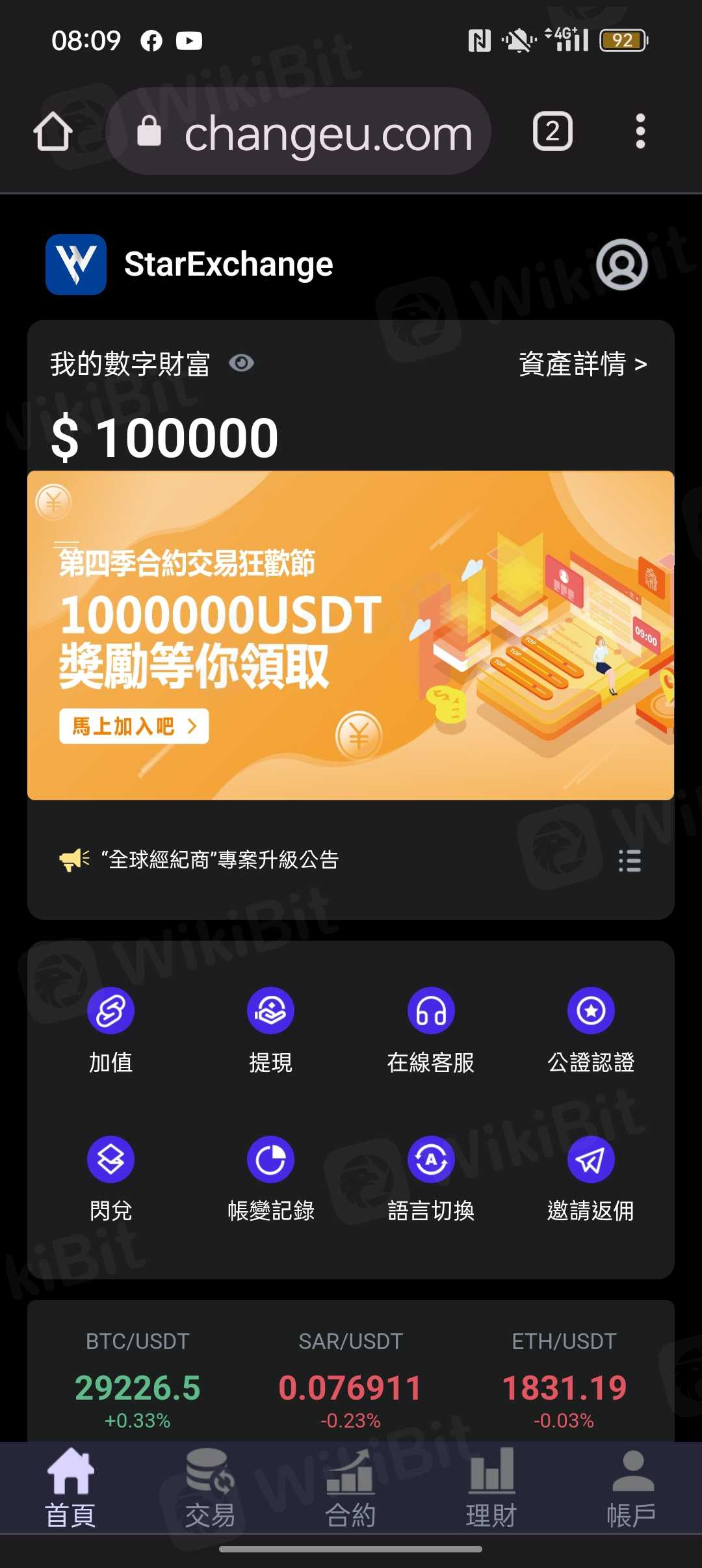Open the browser home page
The image size is (702, 1568).
(53, 132)
